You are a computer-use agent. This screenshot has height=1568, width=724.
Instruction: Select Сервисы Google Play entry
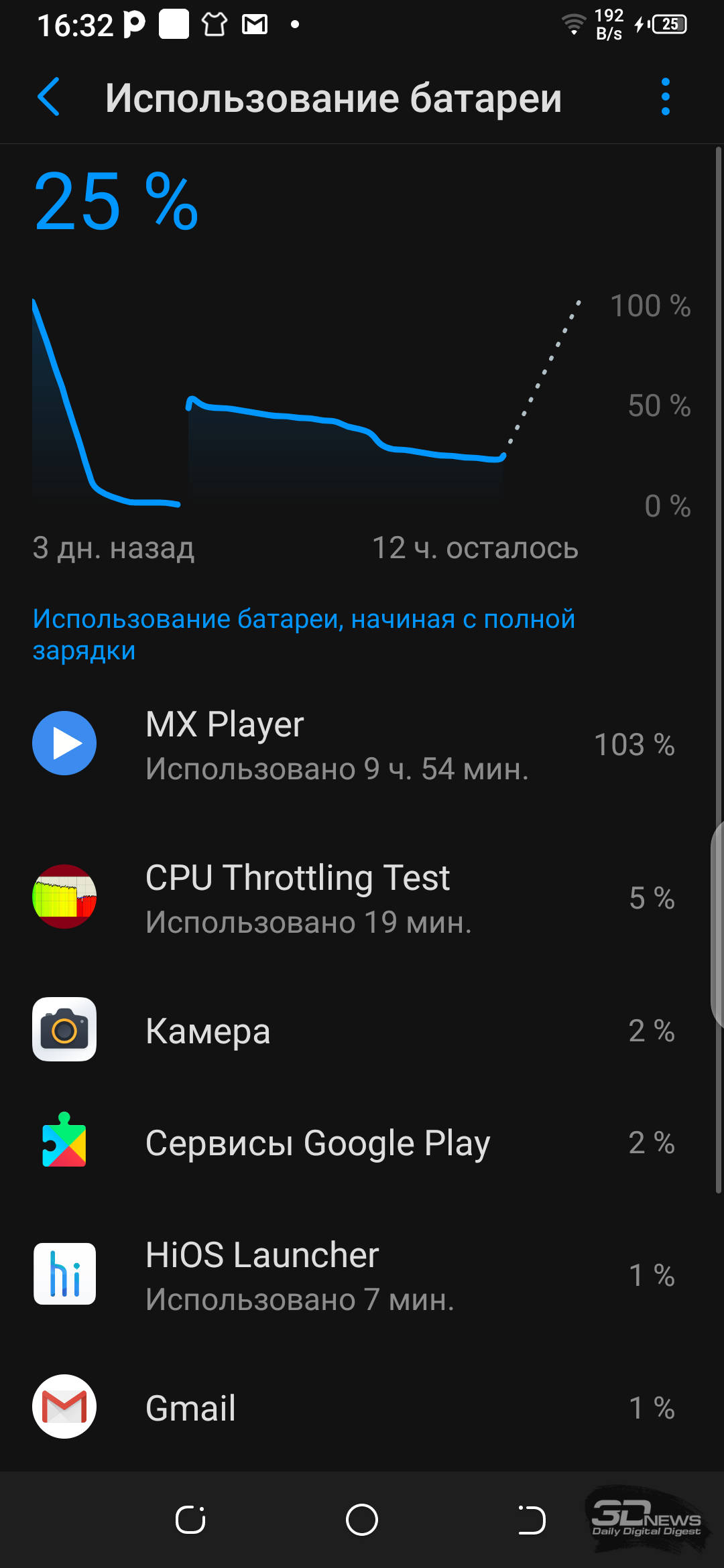pyautogui.click(x=362, y=1142)
